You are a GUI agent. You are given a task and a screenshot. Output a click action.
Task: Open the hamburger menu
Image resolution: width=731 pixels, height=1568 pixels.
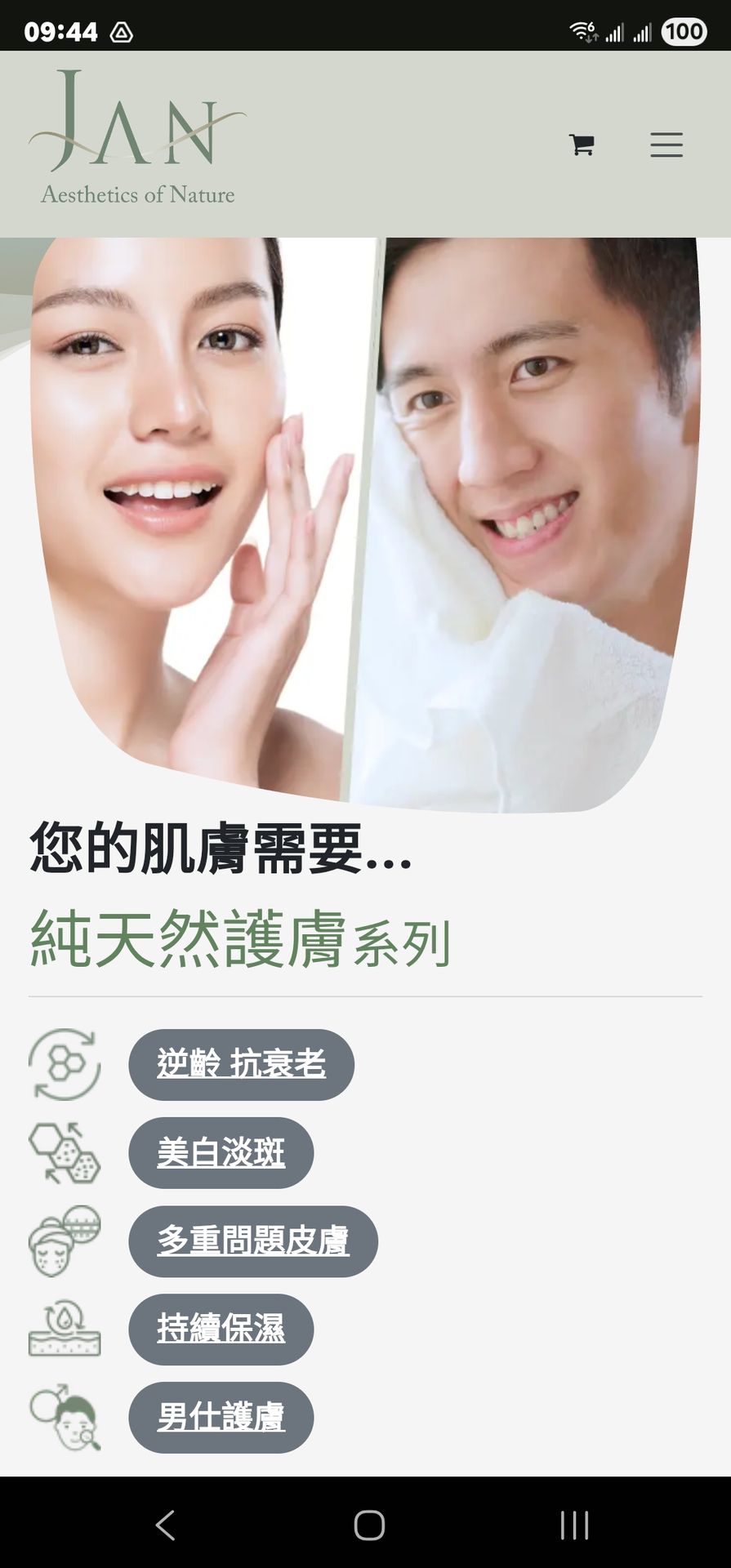point(666,145)
